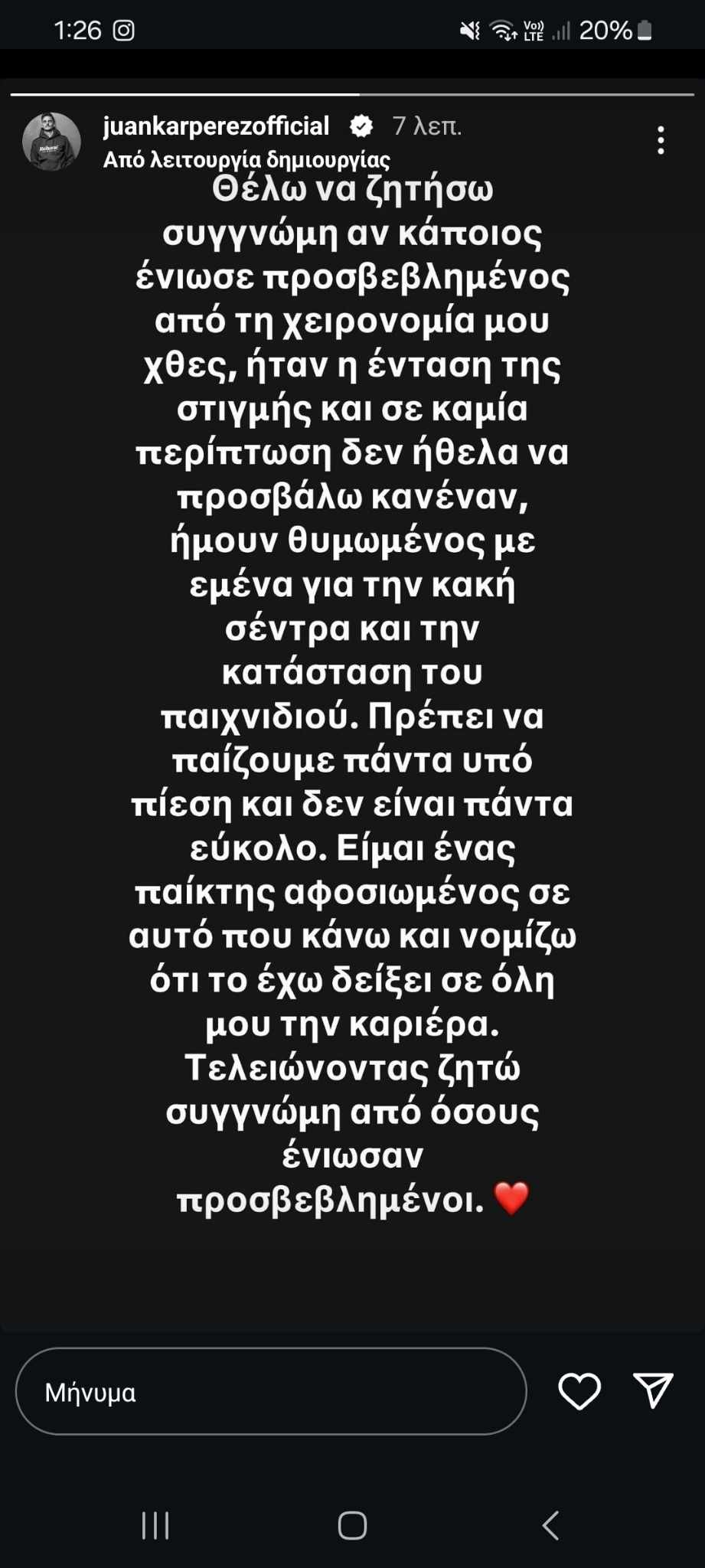Share the story via paper plane icon
The height and width of the screenshot is (1568, 705).
click(653, 1390)
